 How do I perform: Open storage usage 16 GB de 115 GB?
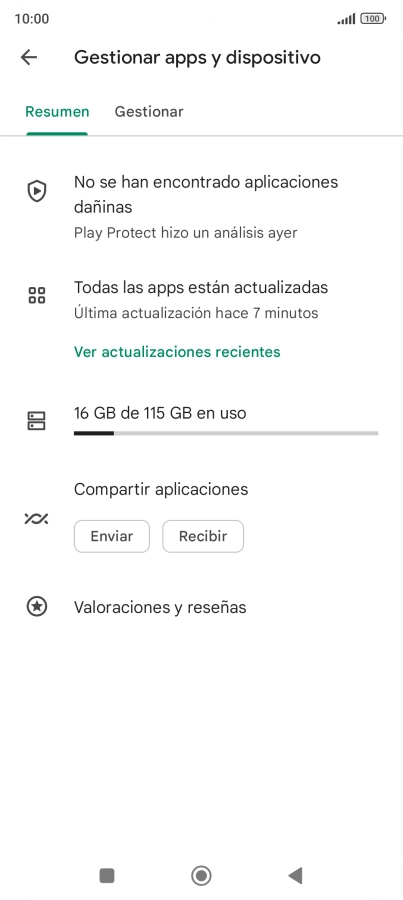(x=202, y=421)
